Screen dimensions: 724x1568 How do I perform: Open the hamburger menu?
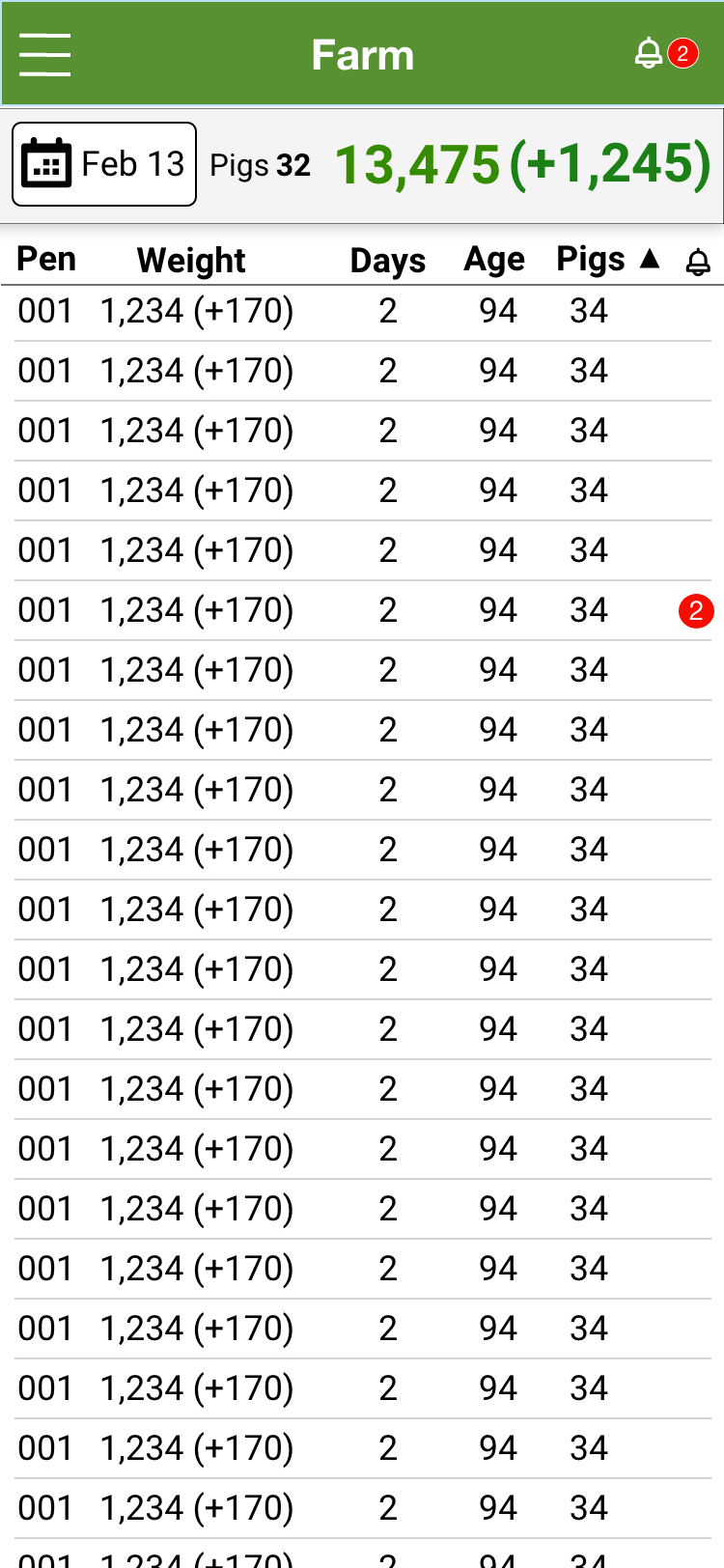pyautogui.click(x=44, y=54)
